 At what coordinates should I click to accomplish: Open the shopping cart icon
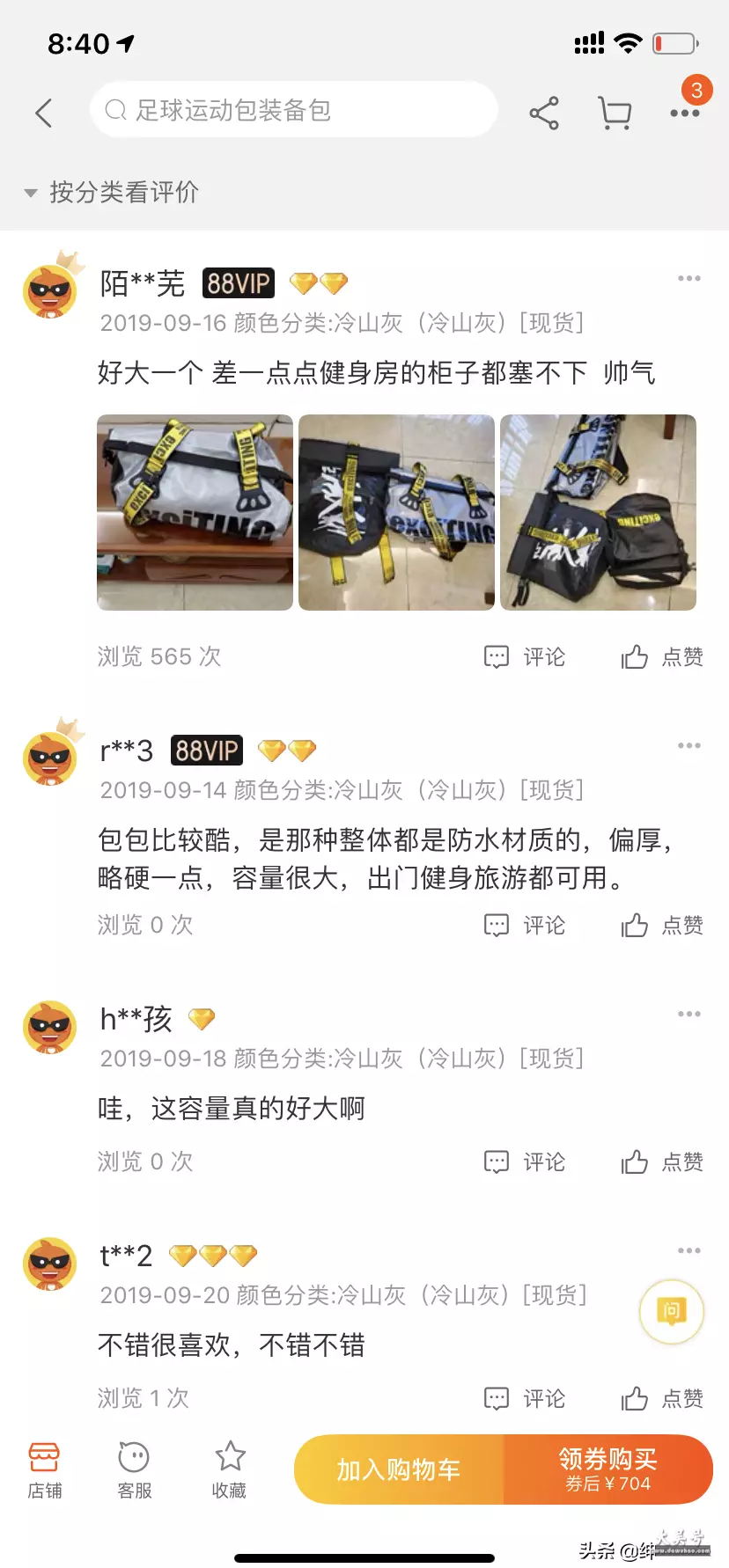615,113
